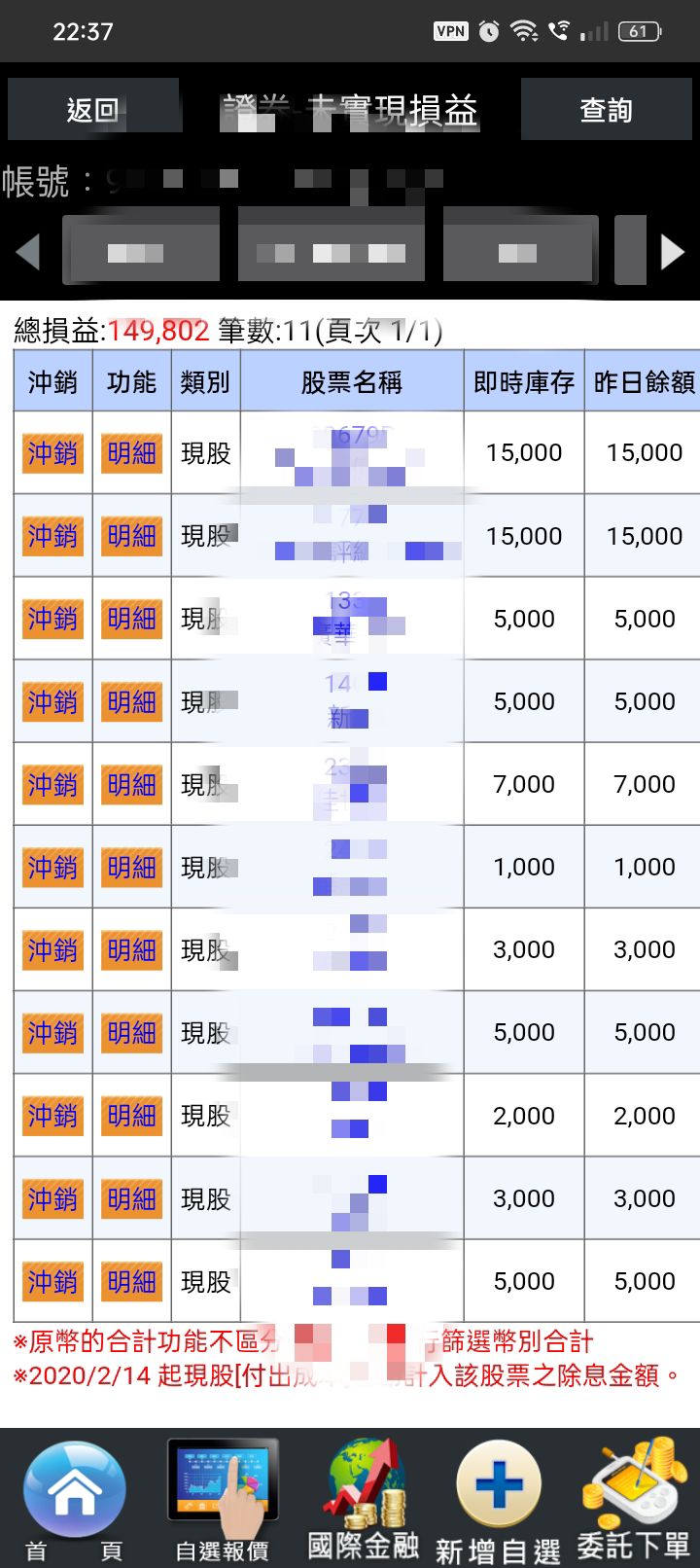Open 明細 for the 1,000-share holding
The width and height of the screenshot is (700, 1568).
point(131,867)
